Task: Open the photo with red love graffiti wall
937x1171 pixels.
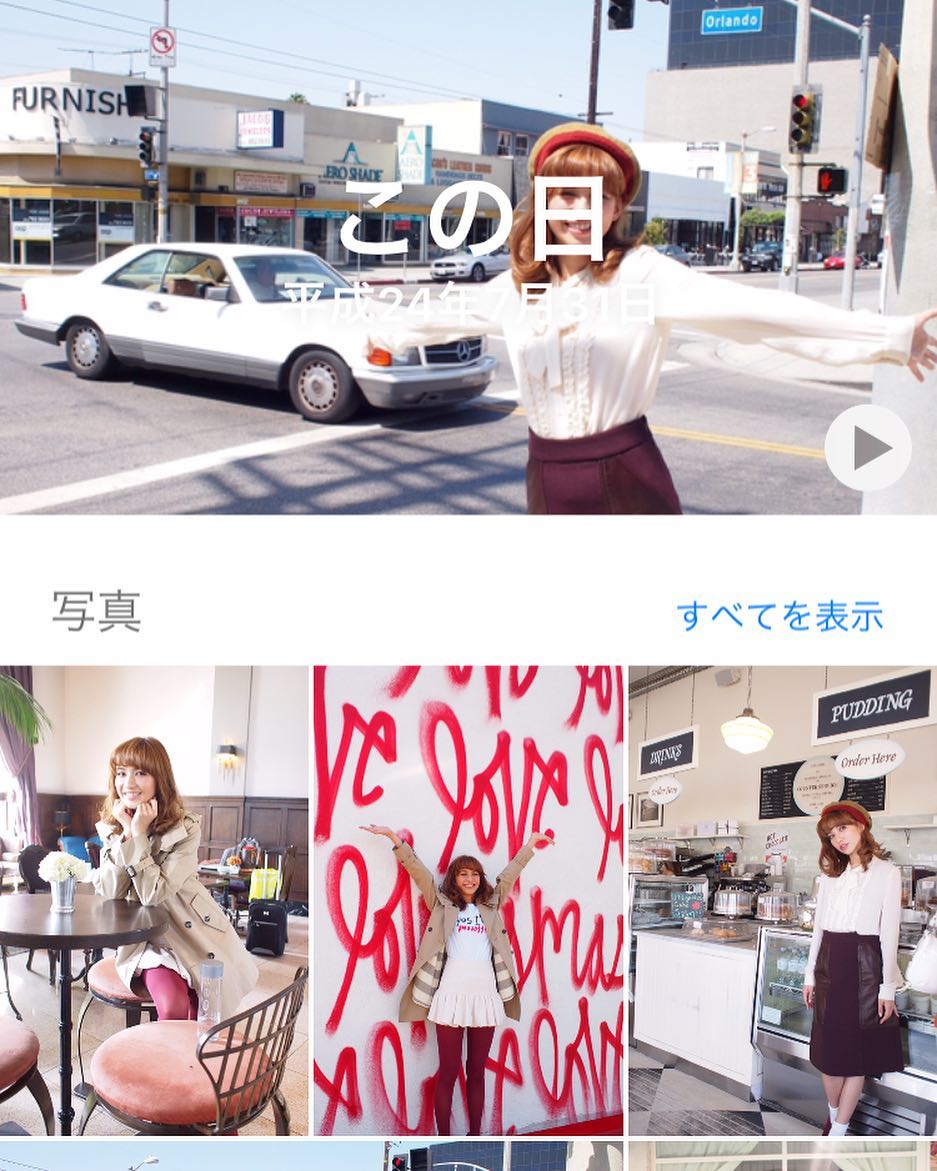Action: 468,900
